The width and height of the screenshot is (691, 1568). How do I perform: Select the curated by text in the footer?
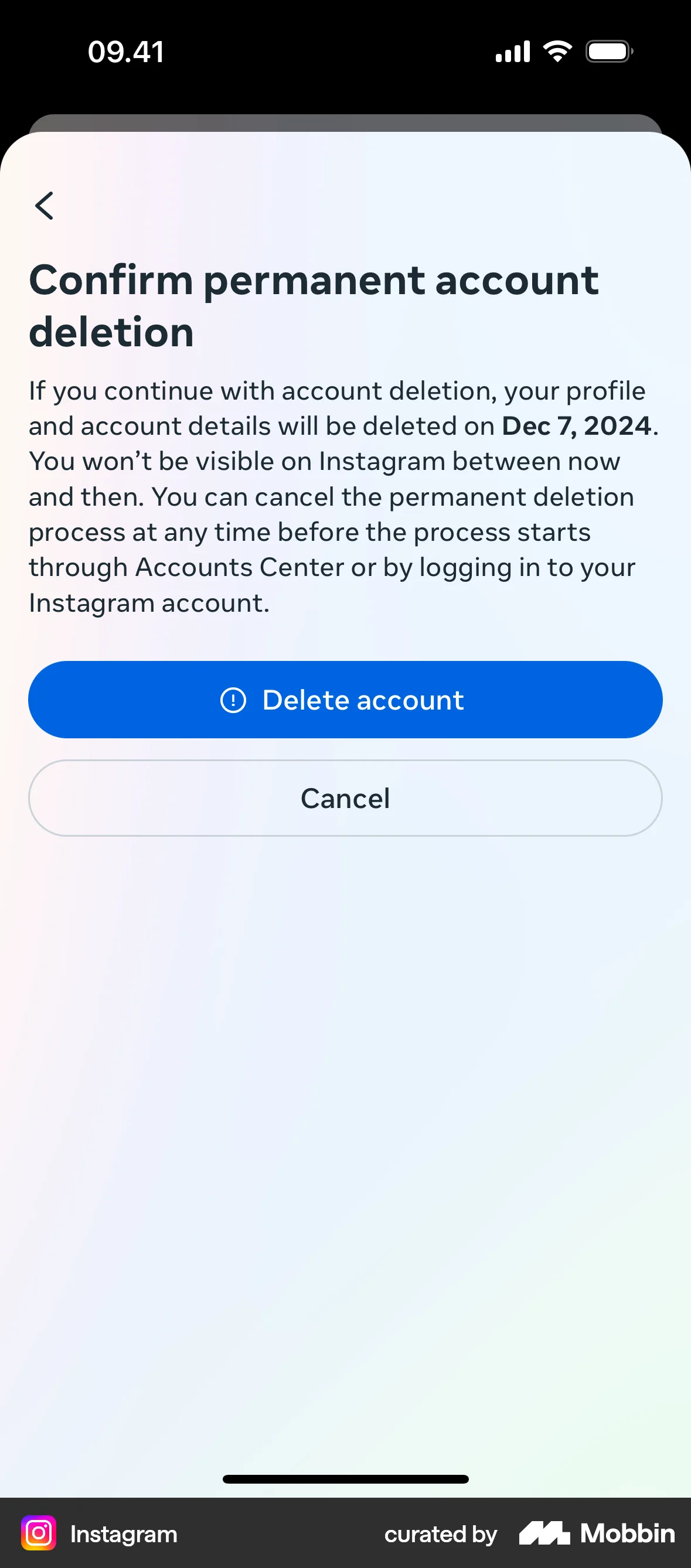click(x=440, y=1534)
